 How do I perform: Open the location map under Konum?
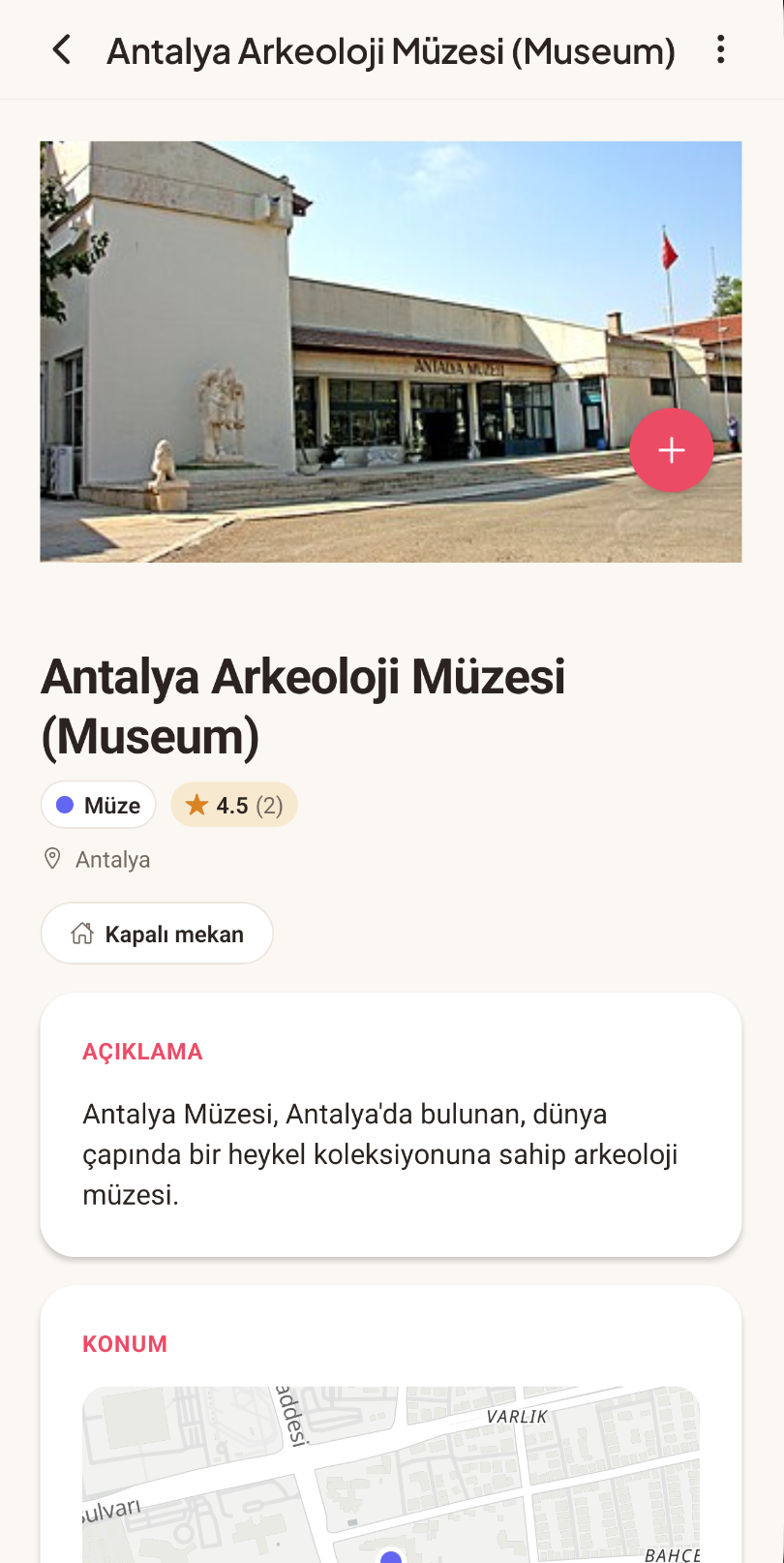(x=391, y=1475)
